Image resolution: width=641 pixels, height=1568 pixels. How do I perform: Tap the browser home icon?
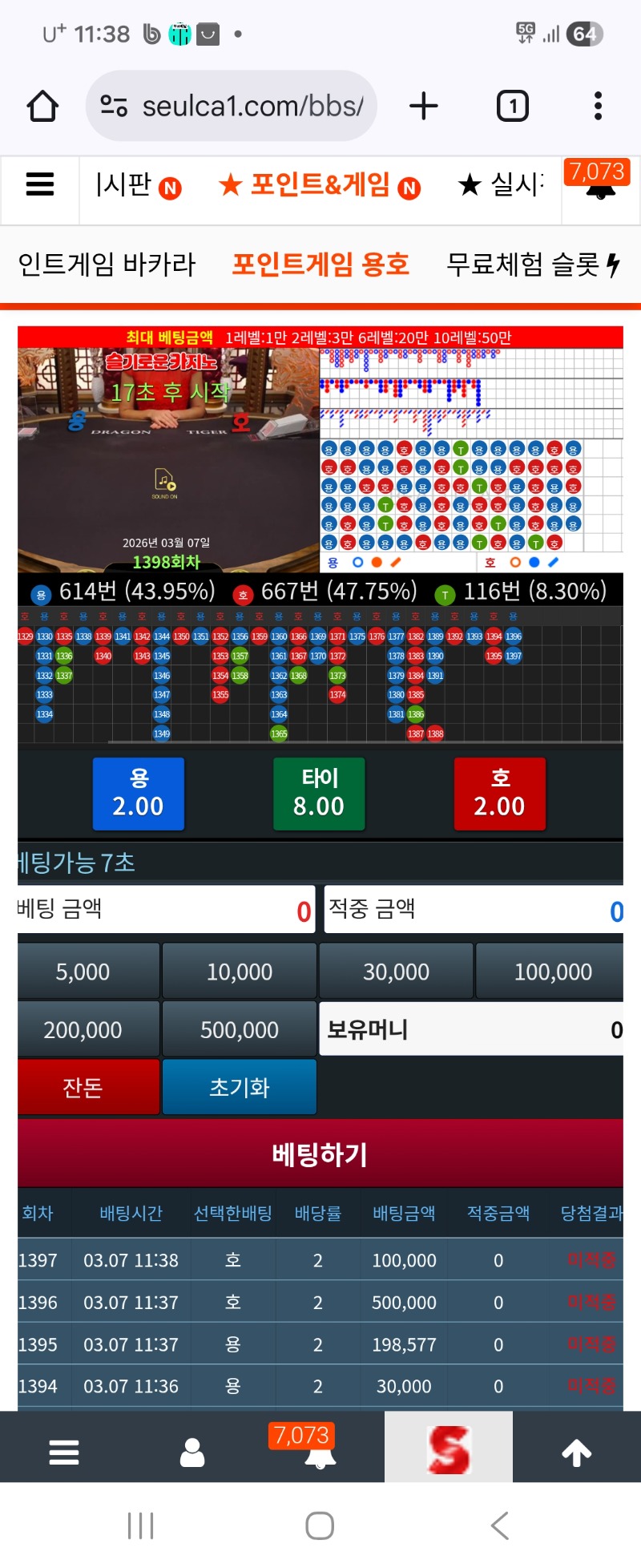pos(42,106)
